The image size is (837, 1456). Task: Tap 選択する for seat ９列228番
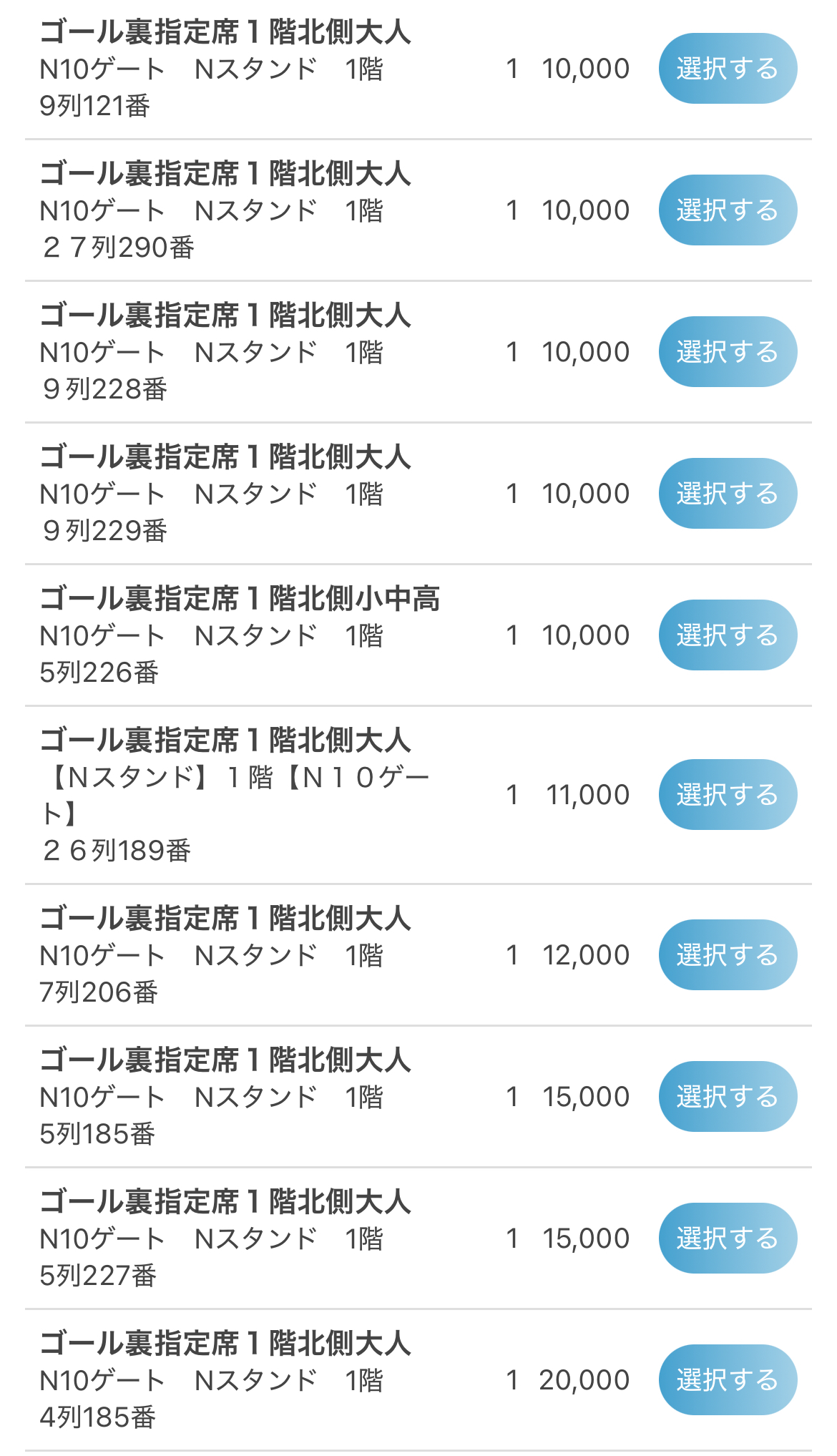click(x=728, y=352)
